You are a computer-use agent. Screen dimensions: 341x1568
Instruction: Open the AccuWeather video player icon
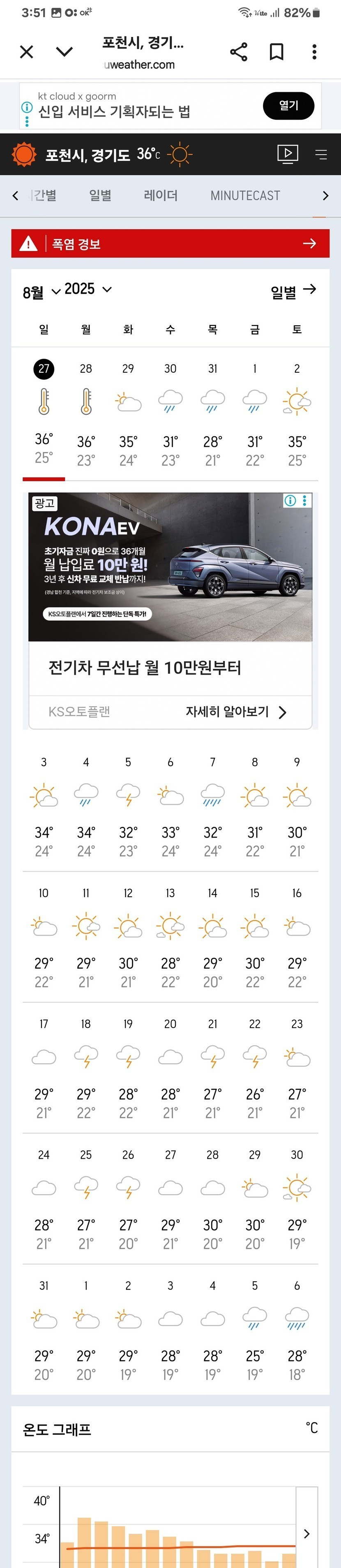coord(288,153)
